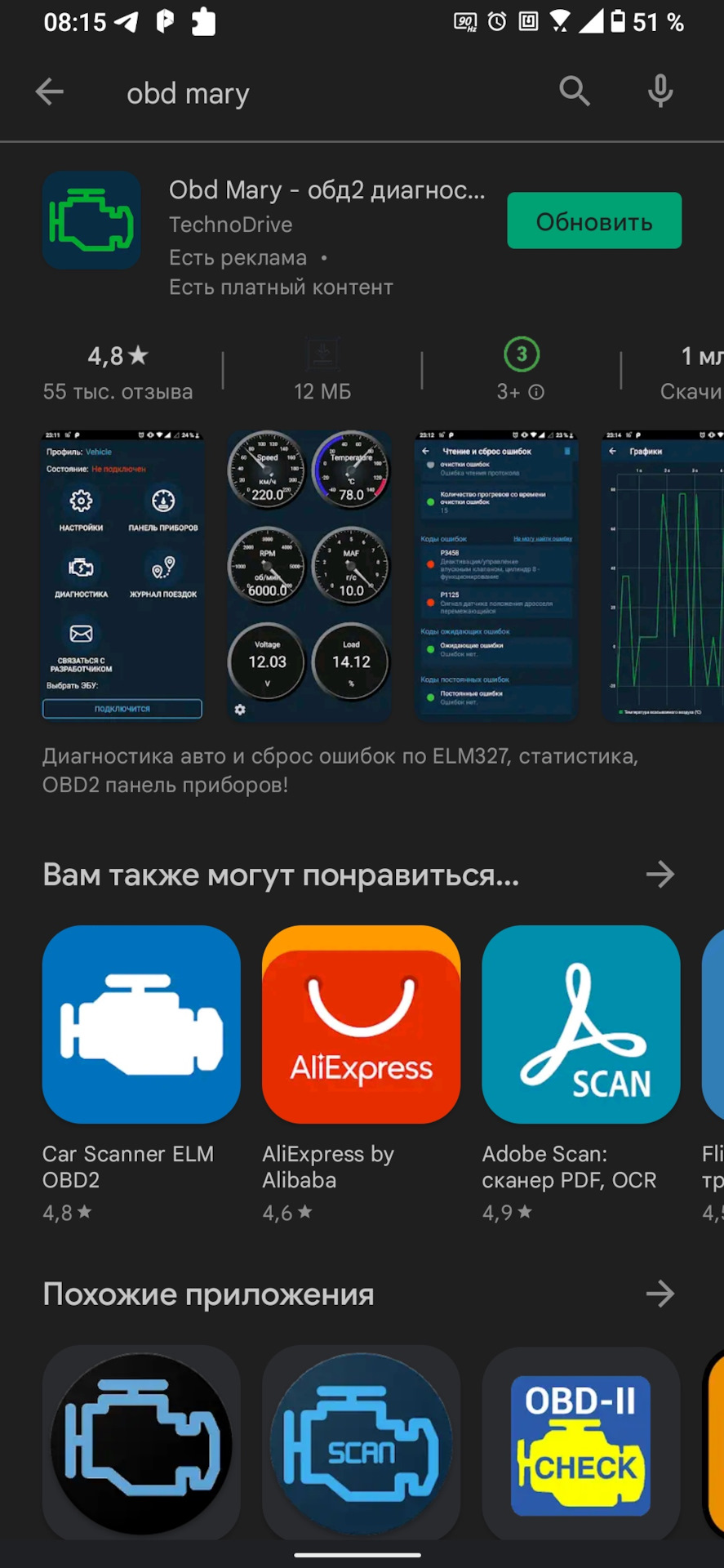Open the error codes reading screenshot
724x1568 pixels.
coord(496,575)
